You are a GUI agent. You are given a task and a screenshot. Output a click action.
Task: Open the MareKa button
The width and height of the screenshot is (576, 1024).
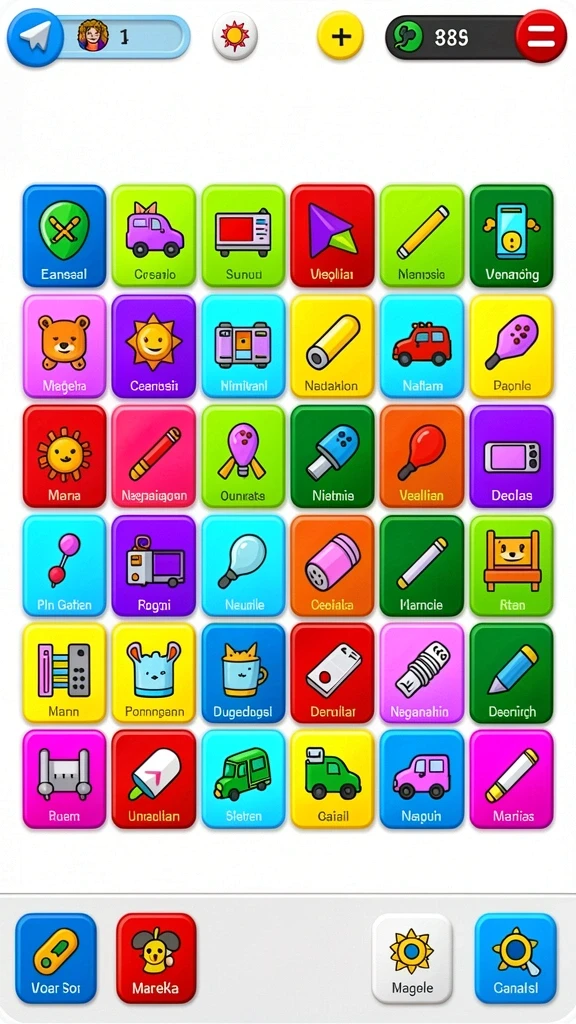pyautogui.click(x=156, y=958)
